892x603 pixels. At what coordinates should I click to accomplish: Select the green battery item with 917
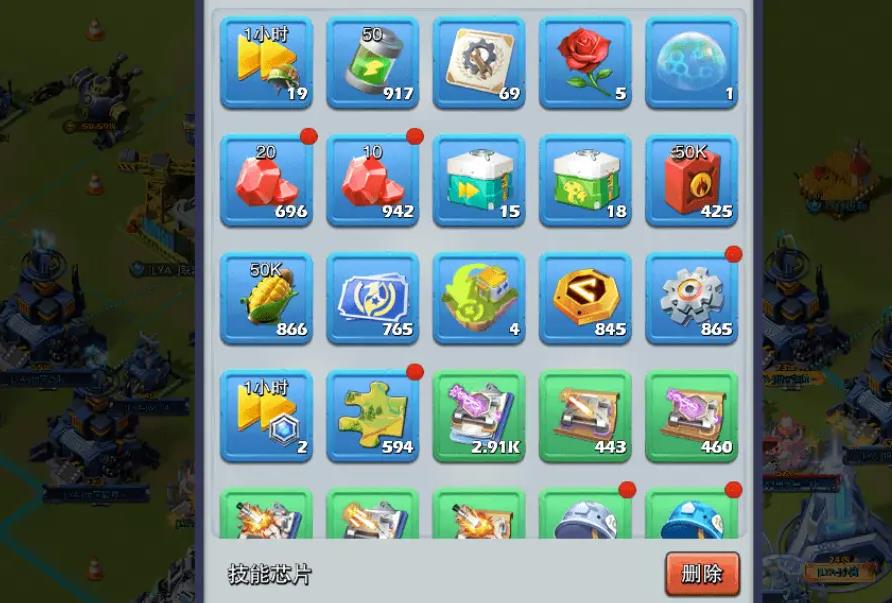click(373, 62)
